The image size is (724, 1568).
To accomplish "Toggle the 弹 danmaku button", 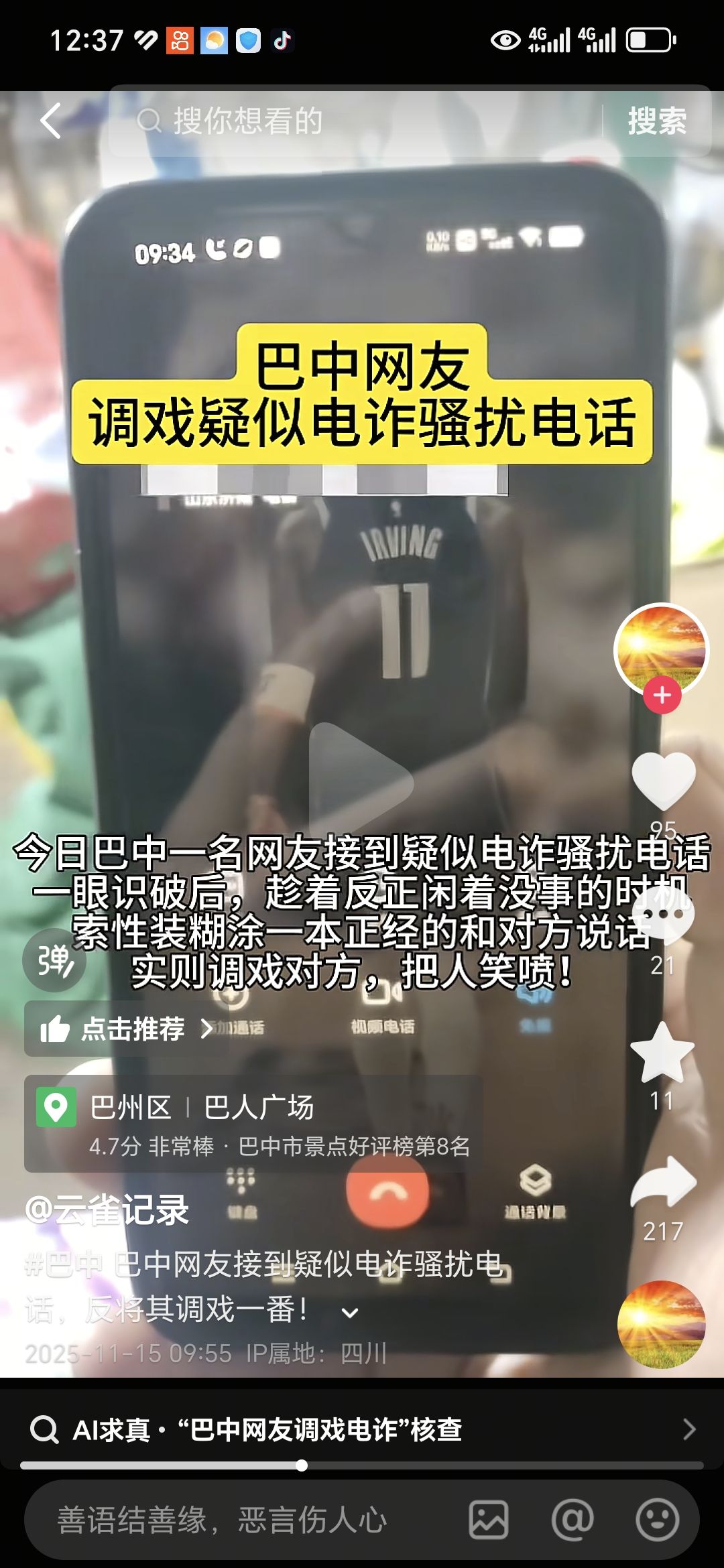I will pos(54,960).
